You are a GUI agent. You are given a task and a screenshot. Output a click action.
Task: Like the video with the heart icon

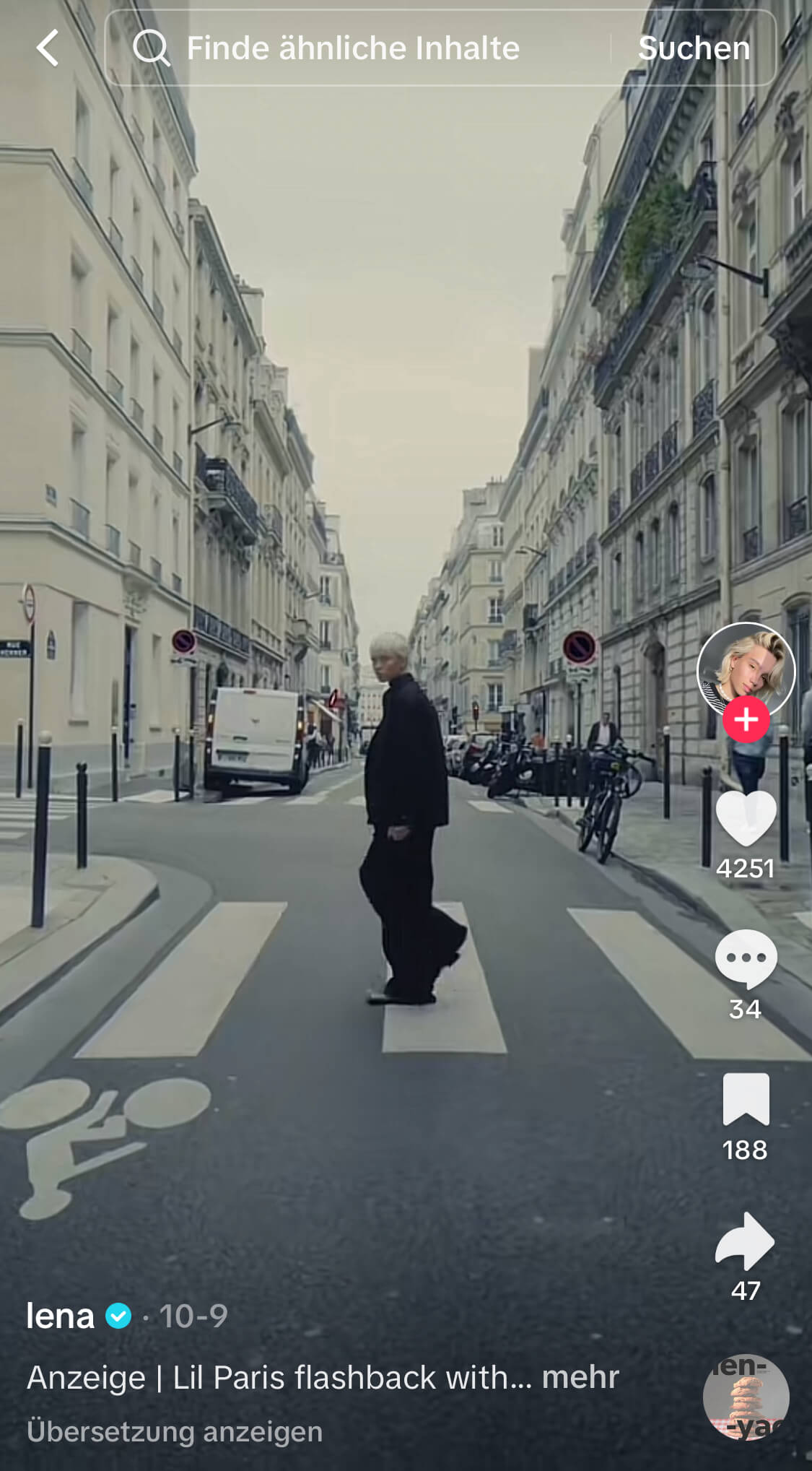[746, 817]
